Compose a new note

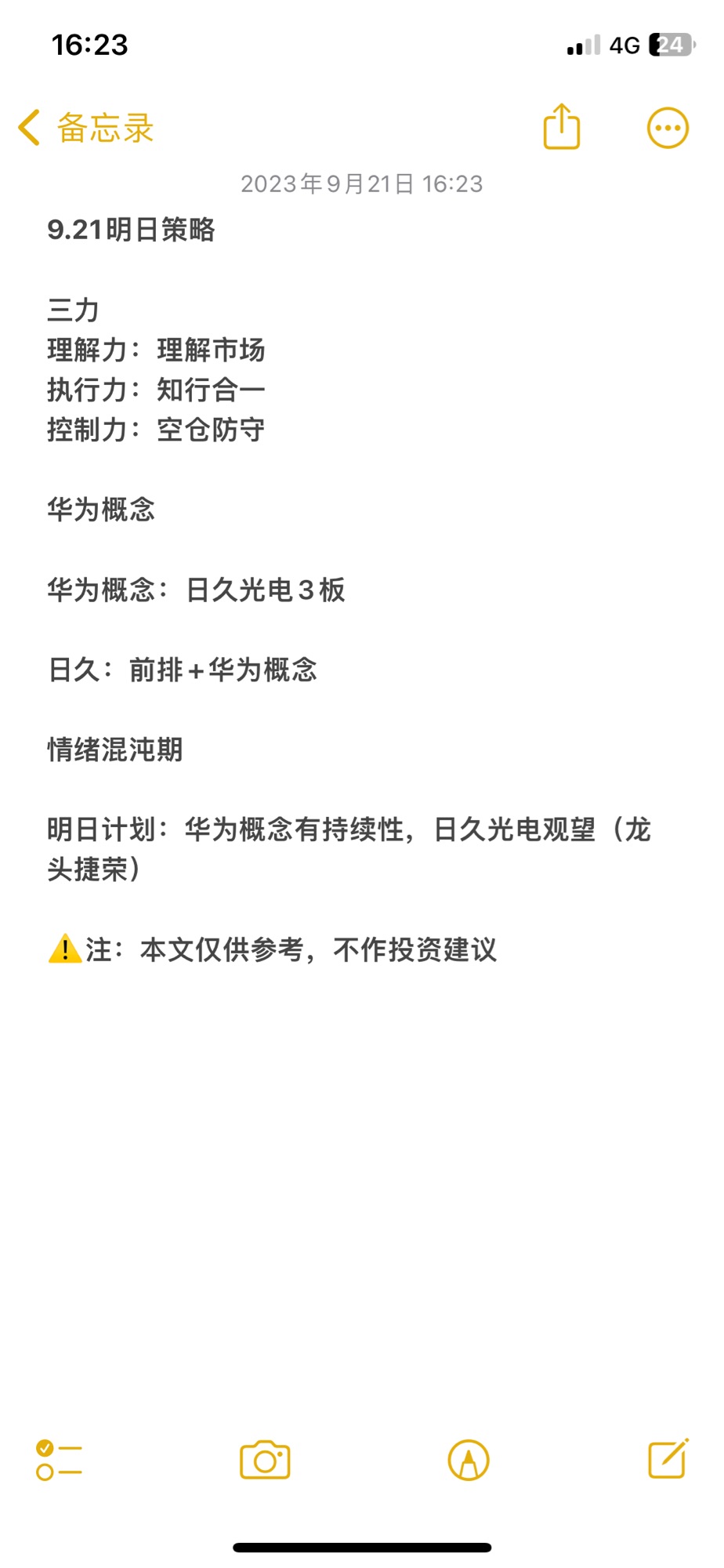tap(668, 1458)
